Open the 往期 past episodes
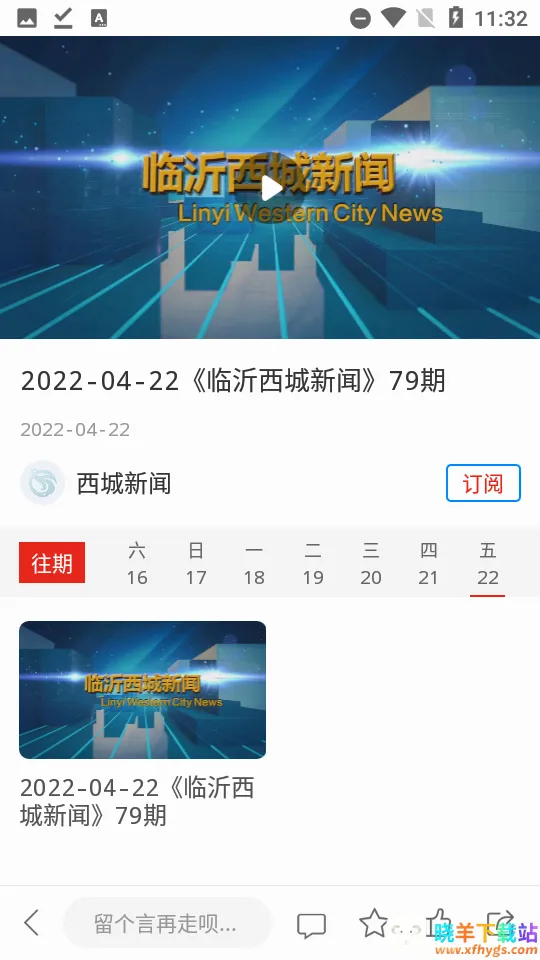This screenshot has height=960, width=540. (52, 562)
